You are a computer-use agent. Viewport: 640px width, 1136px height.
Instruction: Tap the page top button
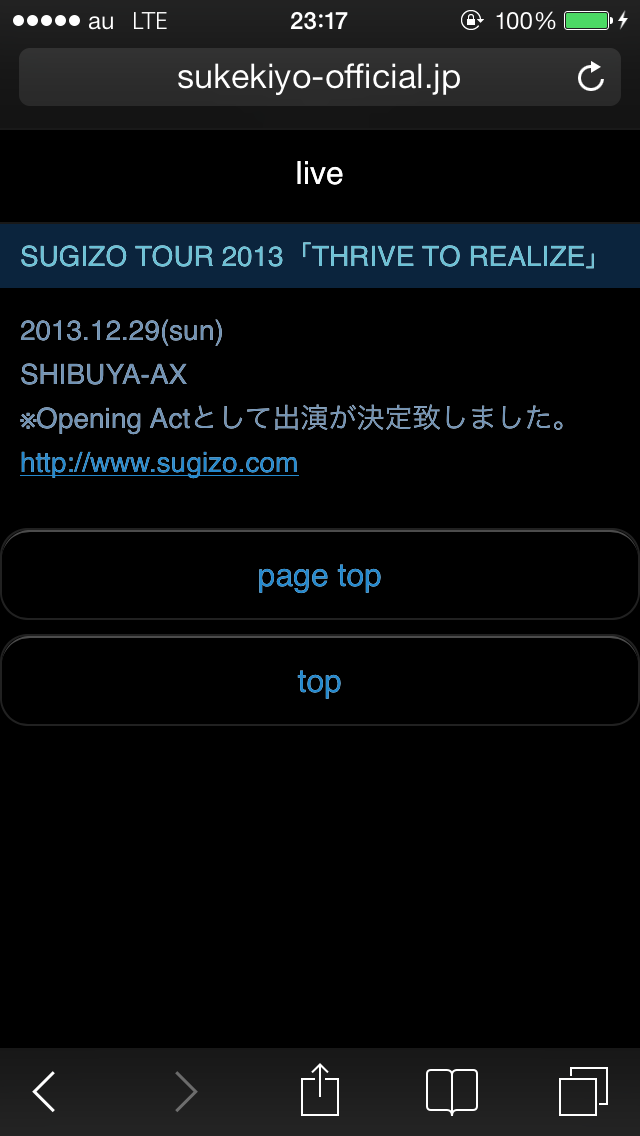pyautogui.click(x=320, y=575)
